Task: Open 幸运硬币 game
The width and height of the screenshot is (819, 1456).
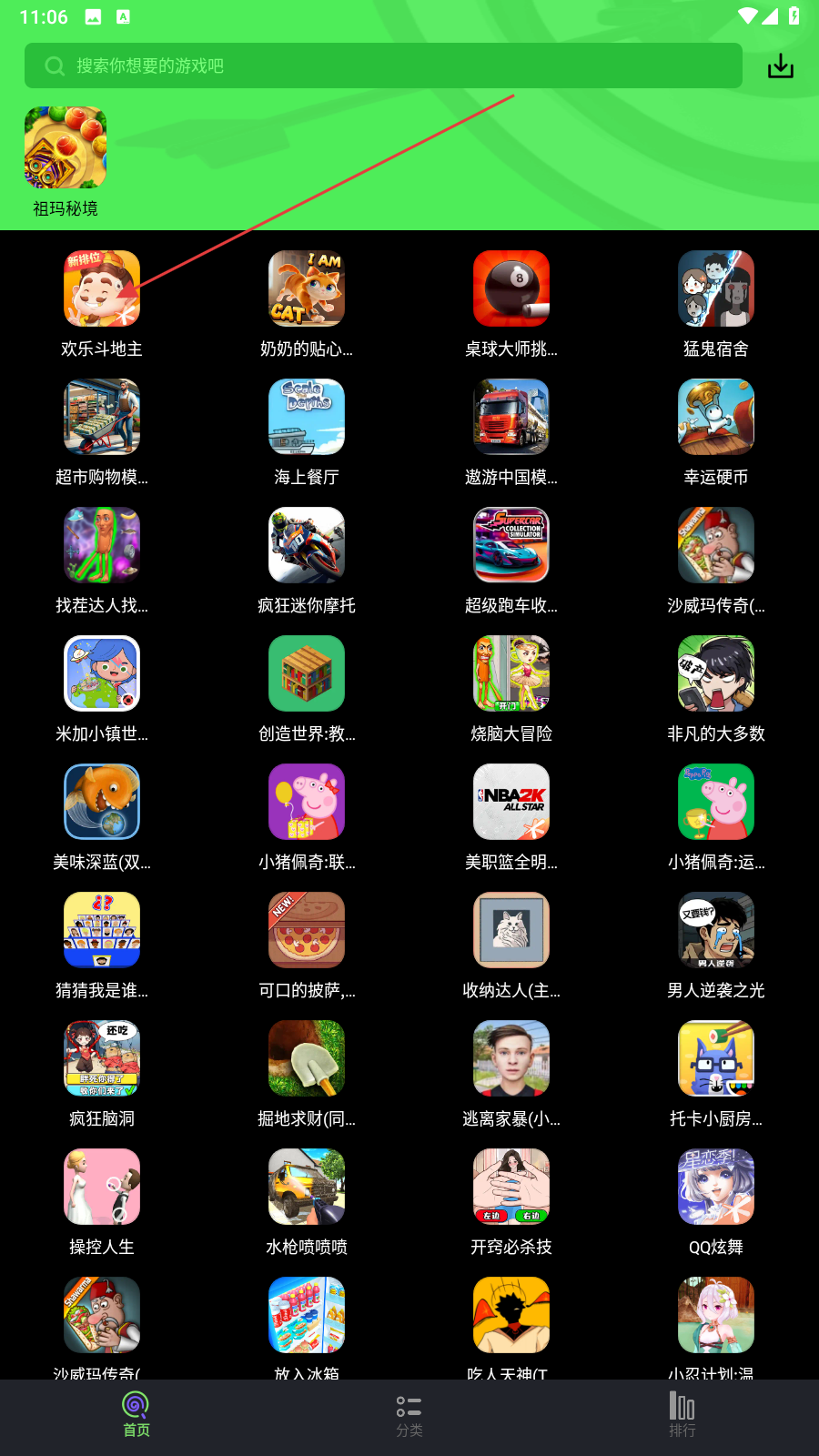Action: pos(716,417)
